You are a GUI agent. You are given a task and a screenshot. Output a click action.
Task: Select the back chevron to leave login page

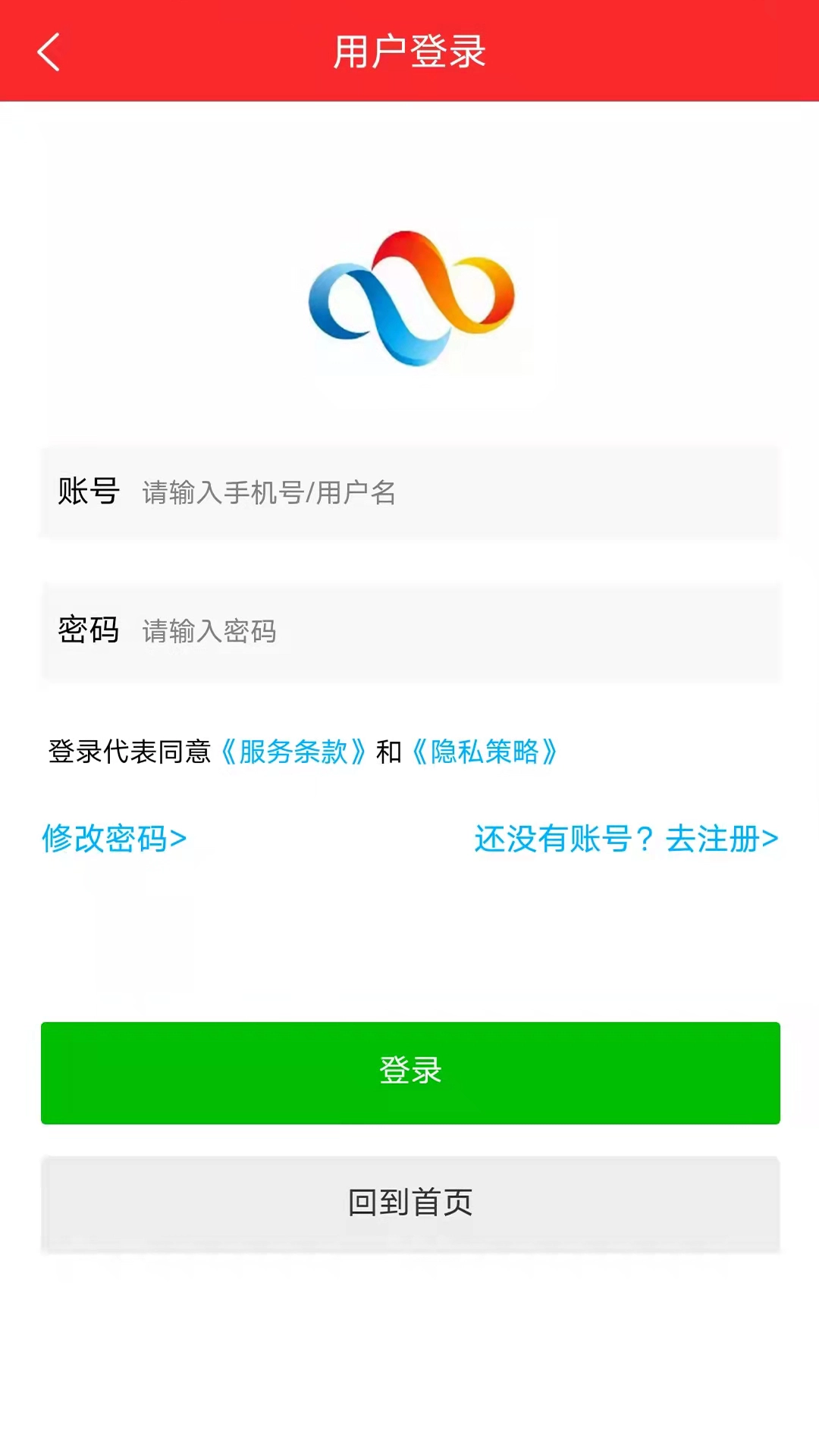(x=48, y=53)
